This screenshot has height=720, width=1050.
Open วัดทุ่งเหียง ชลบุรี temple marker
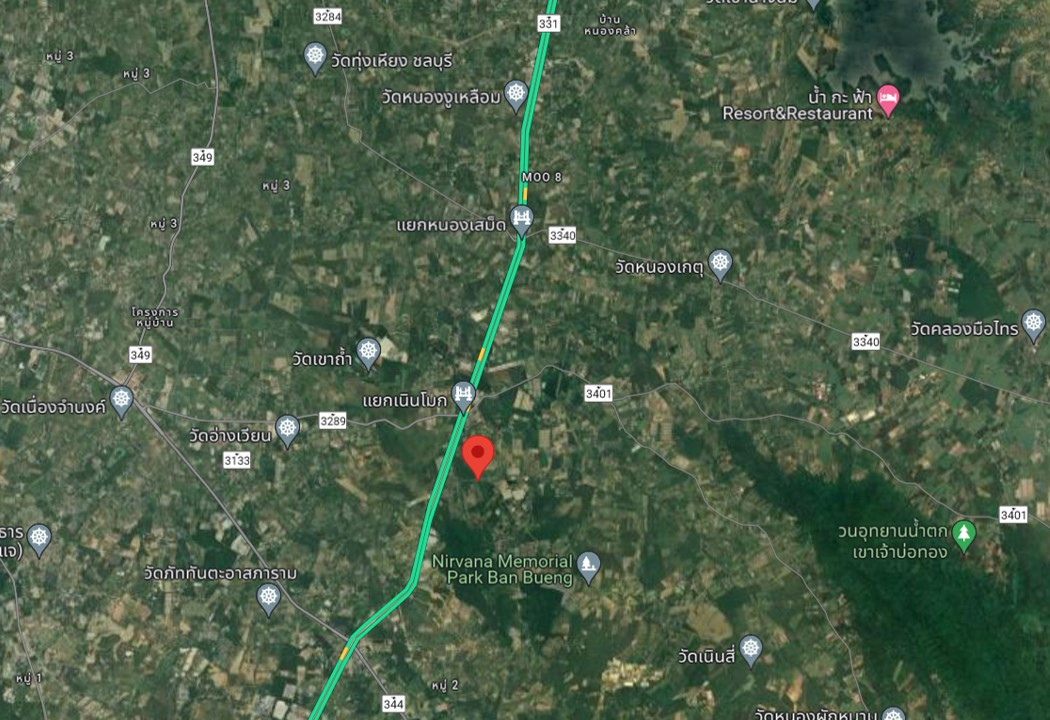316,56
